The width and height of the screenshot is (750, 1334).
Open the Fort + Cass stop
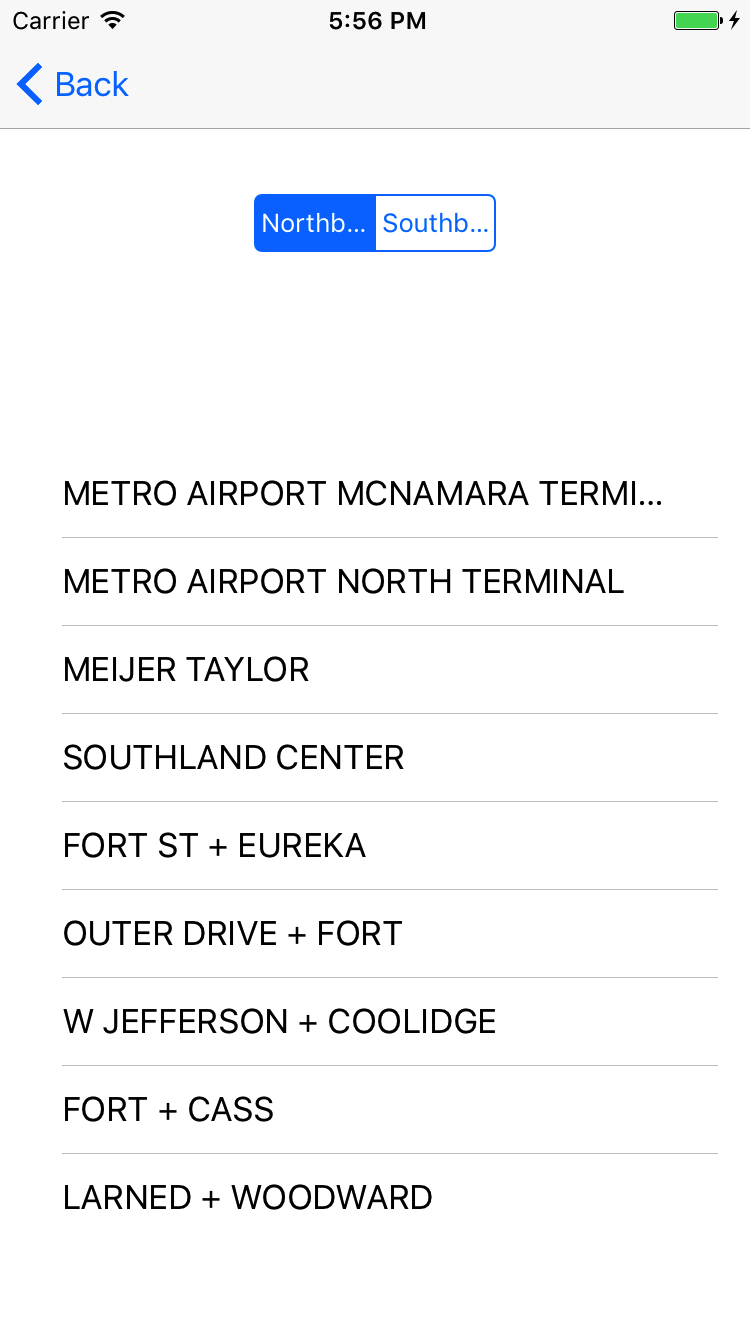click(x=375, y=1110)
